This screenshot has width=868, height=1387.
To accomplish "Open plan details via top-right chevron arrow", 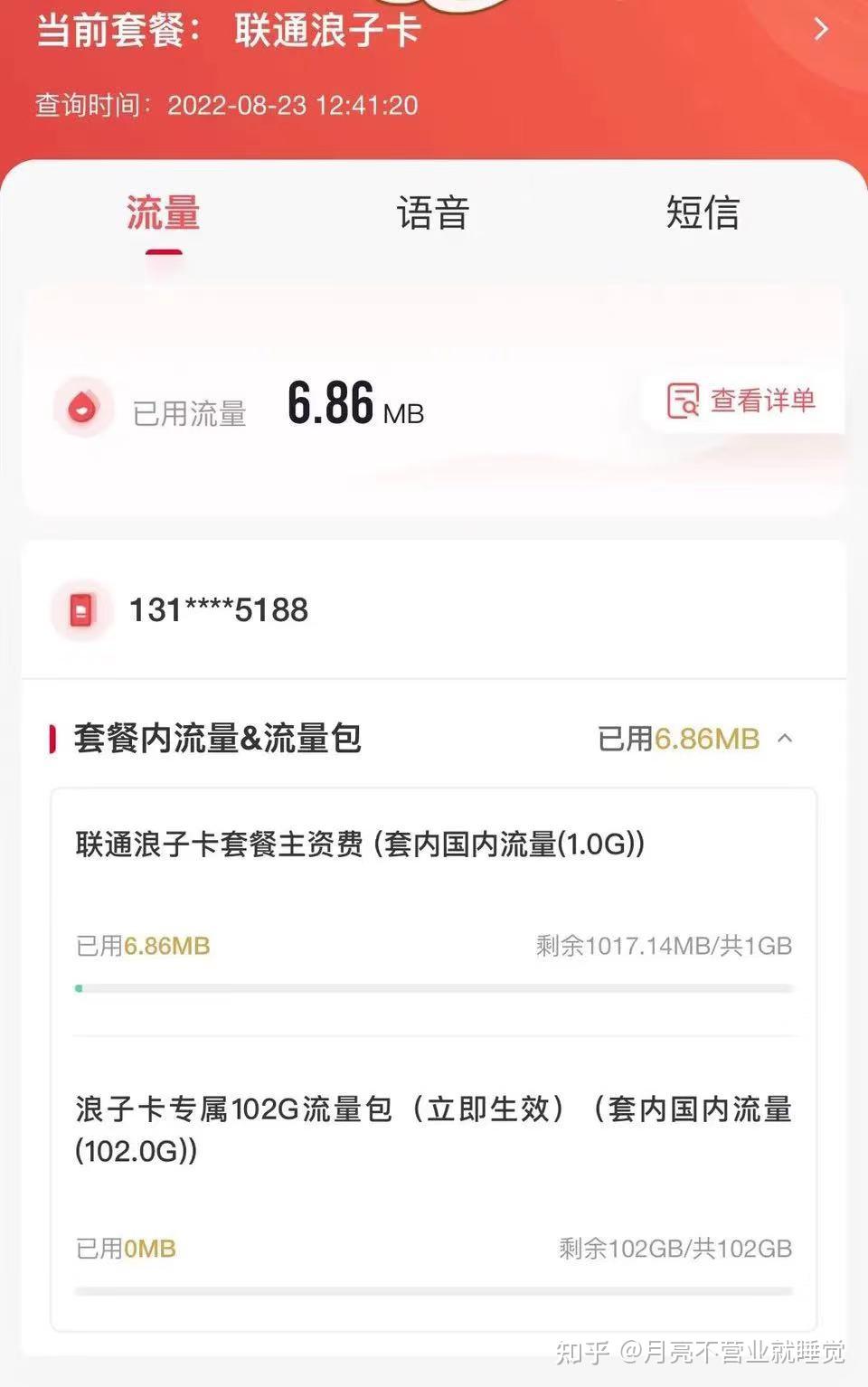I will tap(821, 28).
